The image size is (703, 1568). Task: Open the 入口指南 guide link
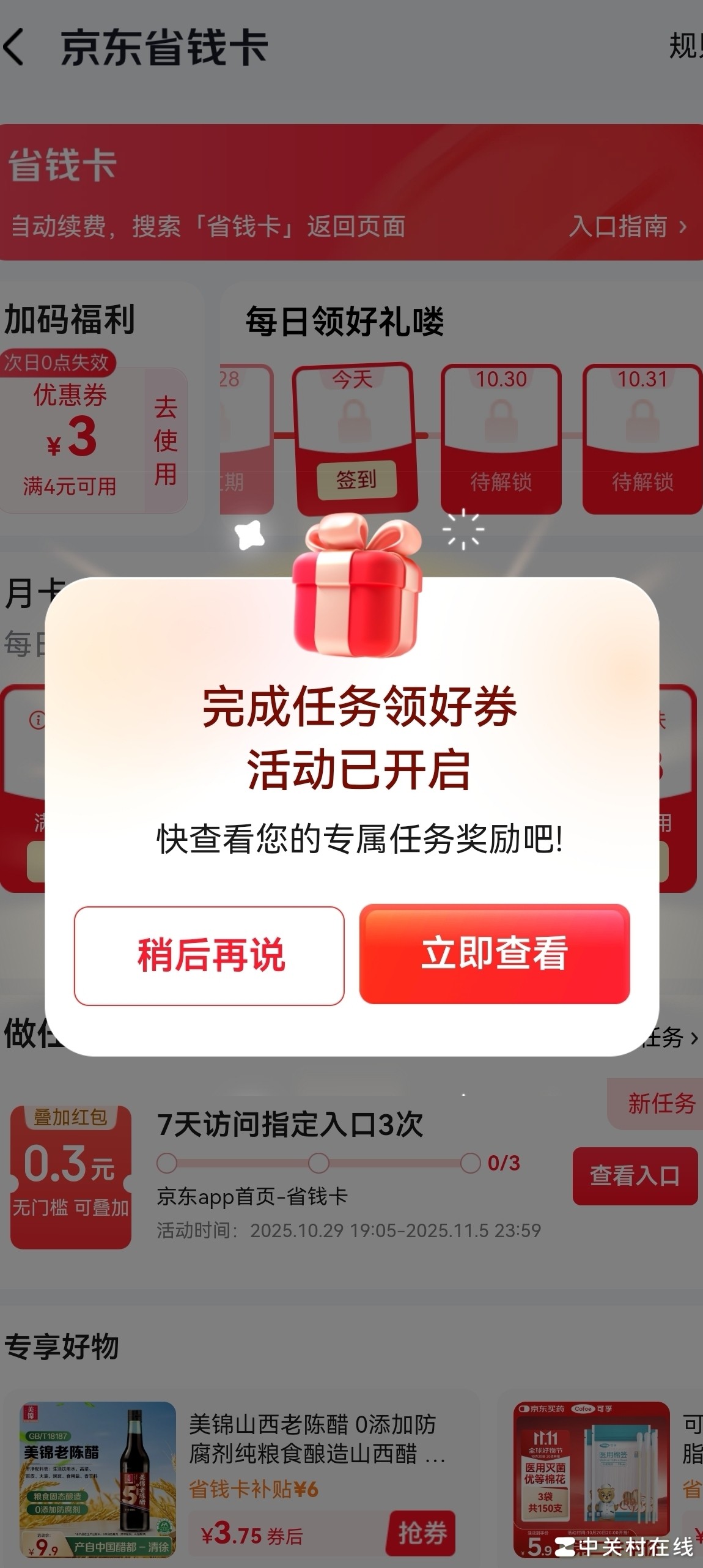click(627, 226)
